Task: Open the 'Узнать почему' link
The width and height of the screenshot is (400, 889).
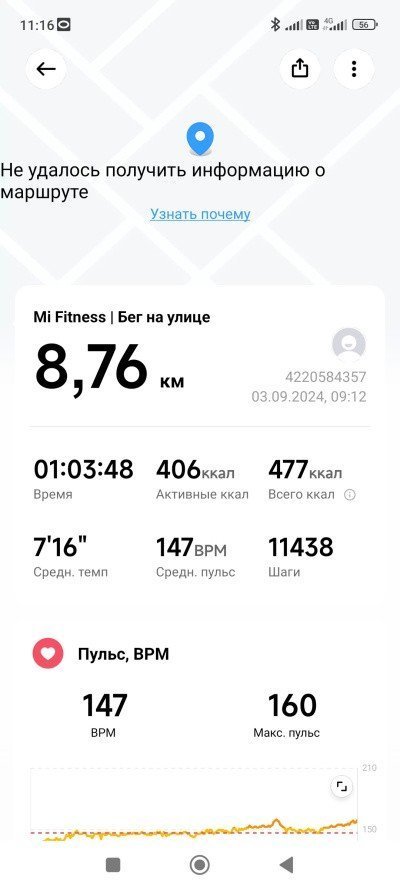Action: point(200,214)
